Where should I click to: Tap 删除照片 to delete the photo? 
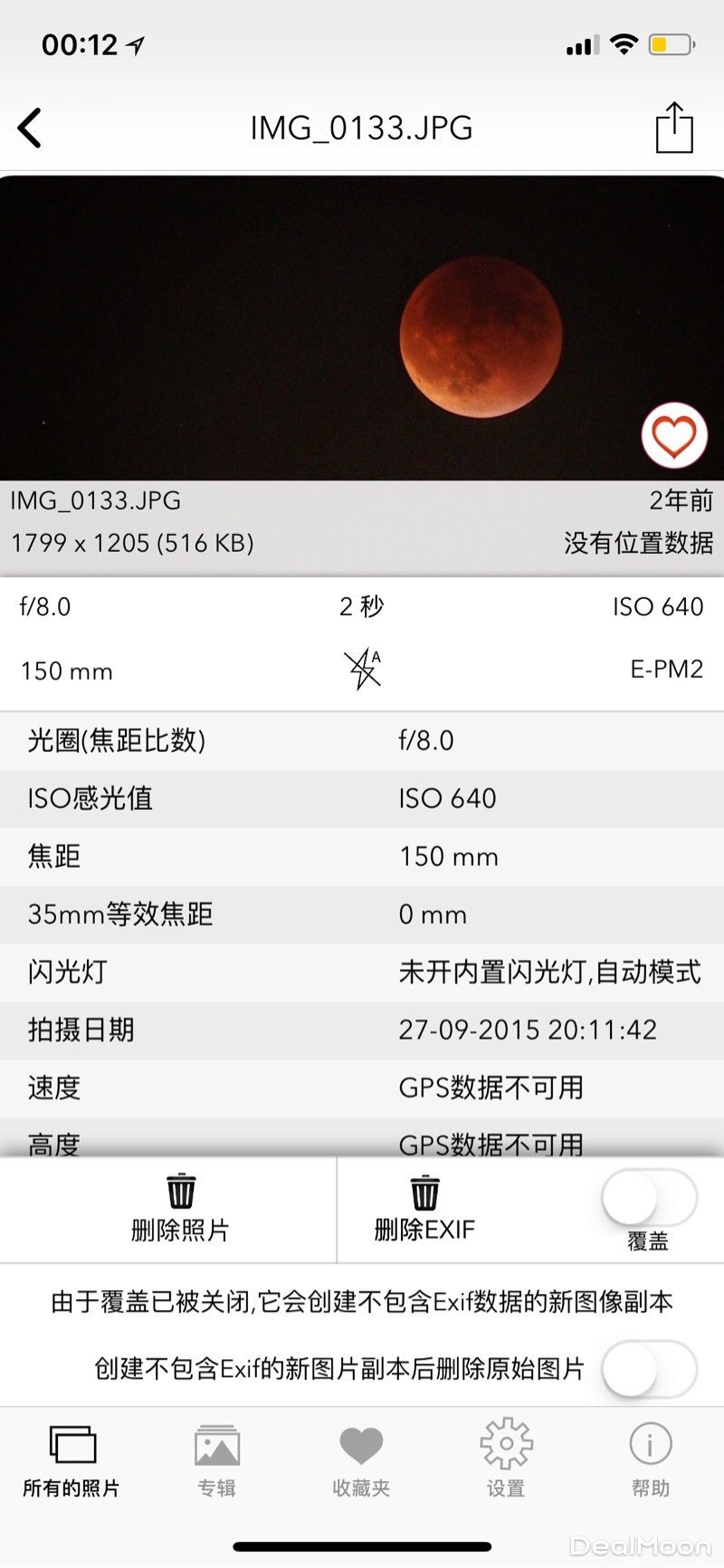coord(180,1208)
